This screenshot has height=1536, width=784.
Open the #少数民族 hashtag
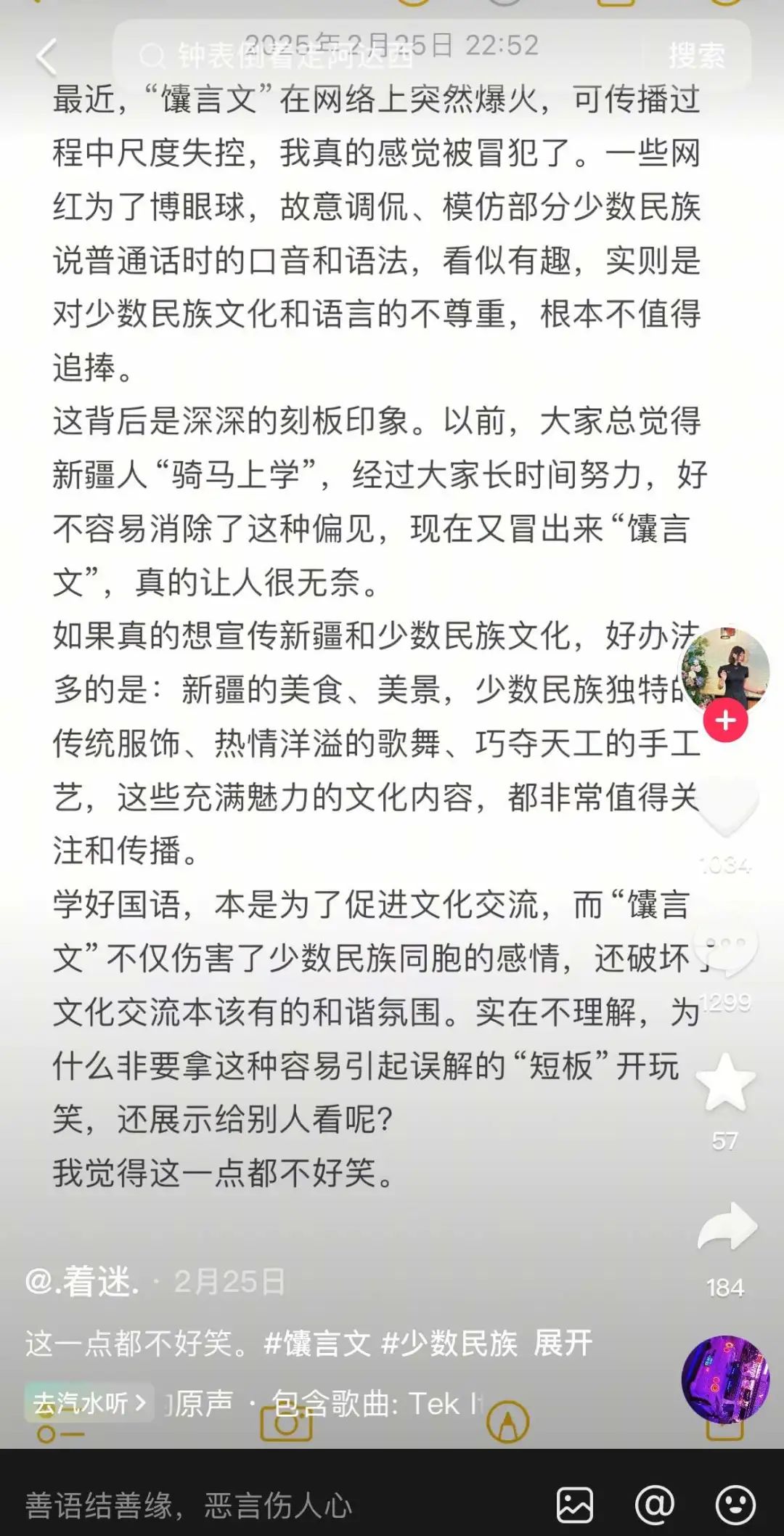click(449, 1344)
